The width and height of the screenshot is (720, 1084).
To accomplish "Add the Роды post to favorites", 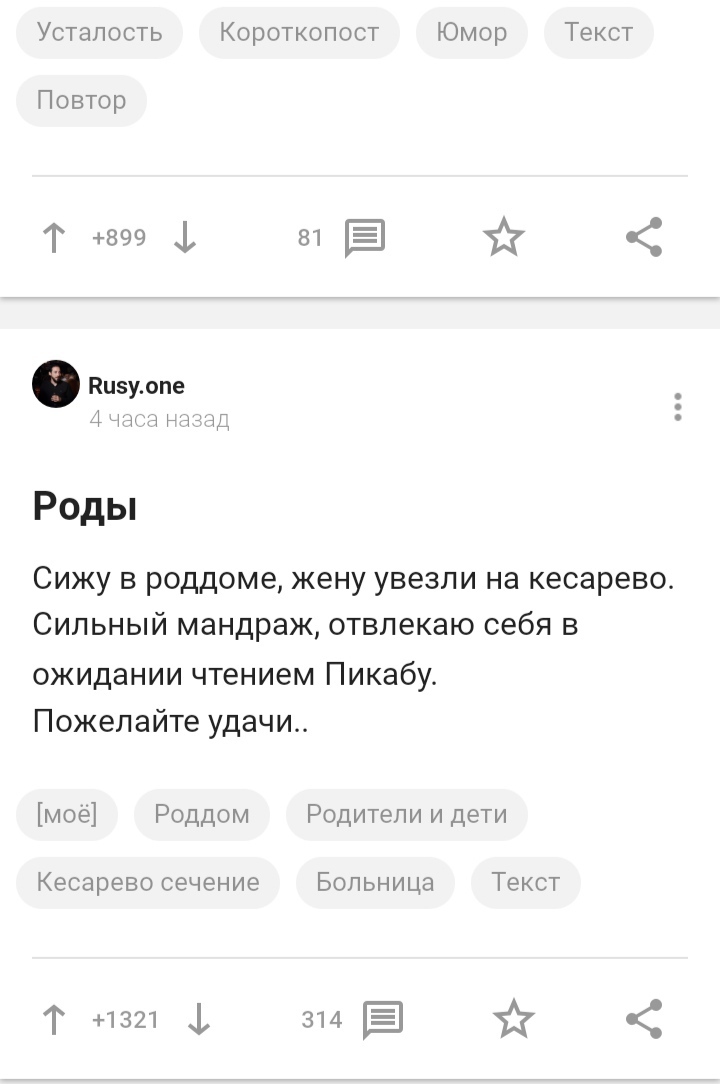I will pyautogui.click(x=513, y=1020).
